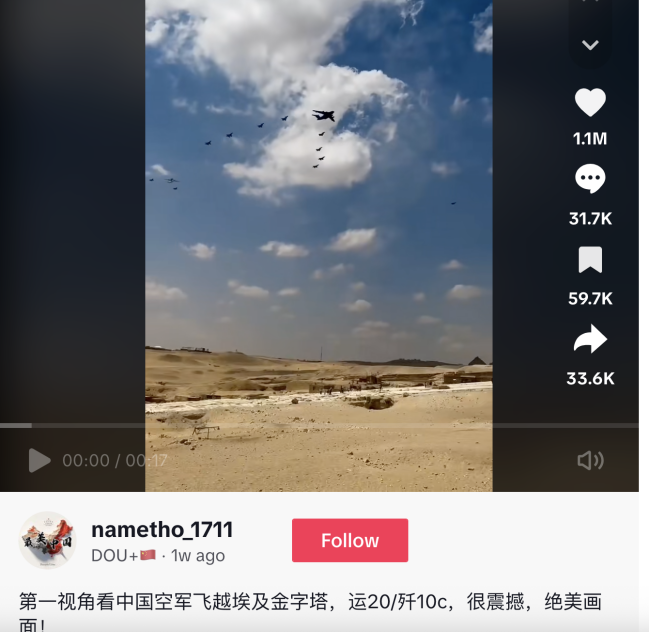The height and width of the screenshot is (632, 649).
Task: Follow nametho_1711
Action: 349,540
